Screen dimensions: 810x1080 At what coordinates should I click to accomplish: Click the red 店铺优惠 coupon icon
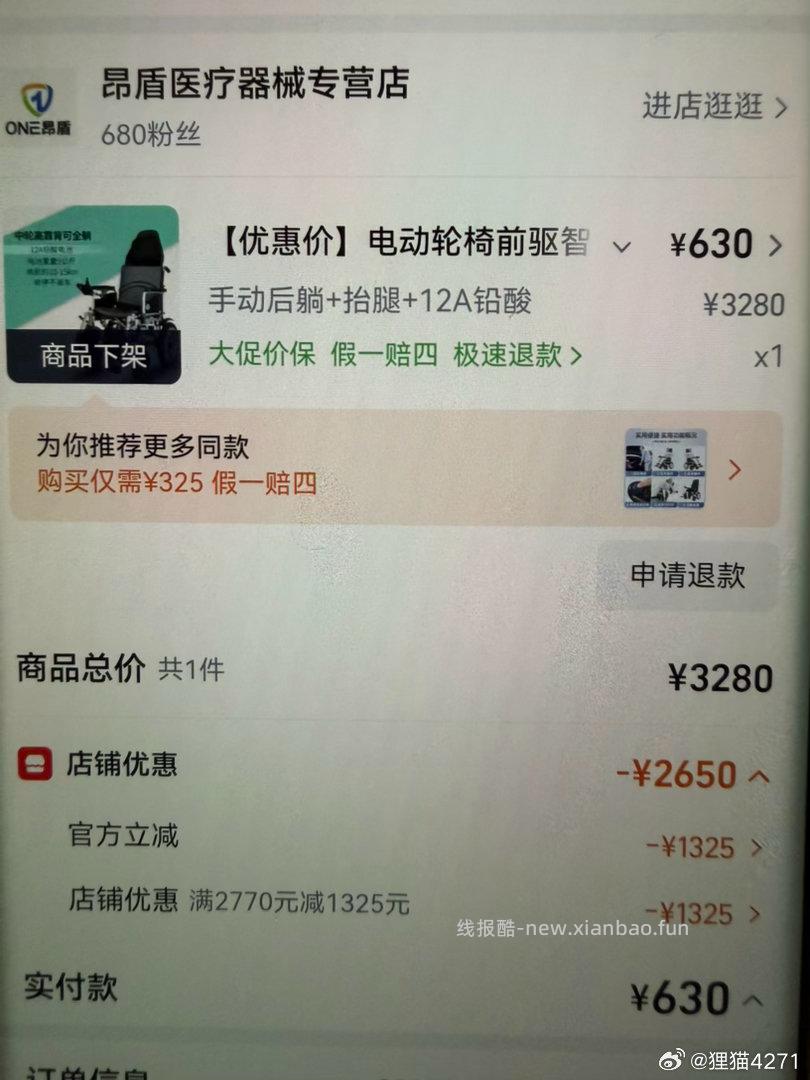[x=37, y=763]
